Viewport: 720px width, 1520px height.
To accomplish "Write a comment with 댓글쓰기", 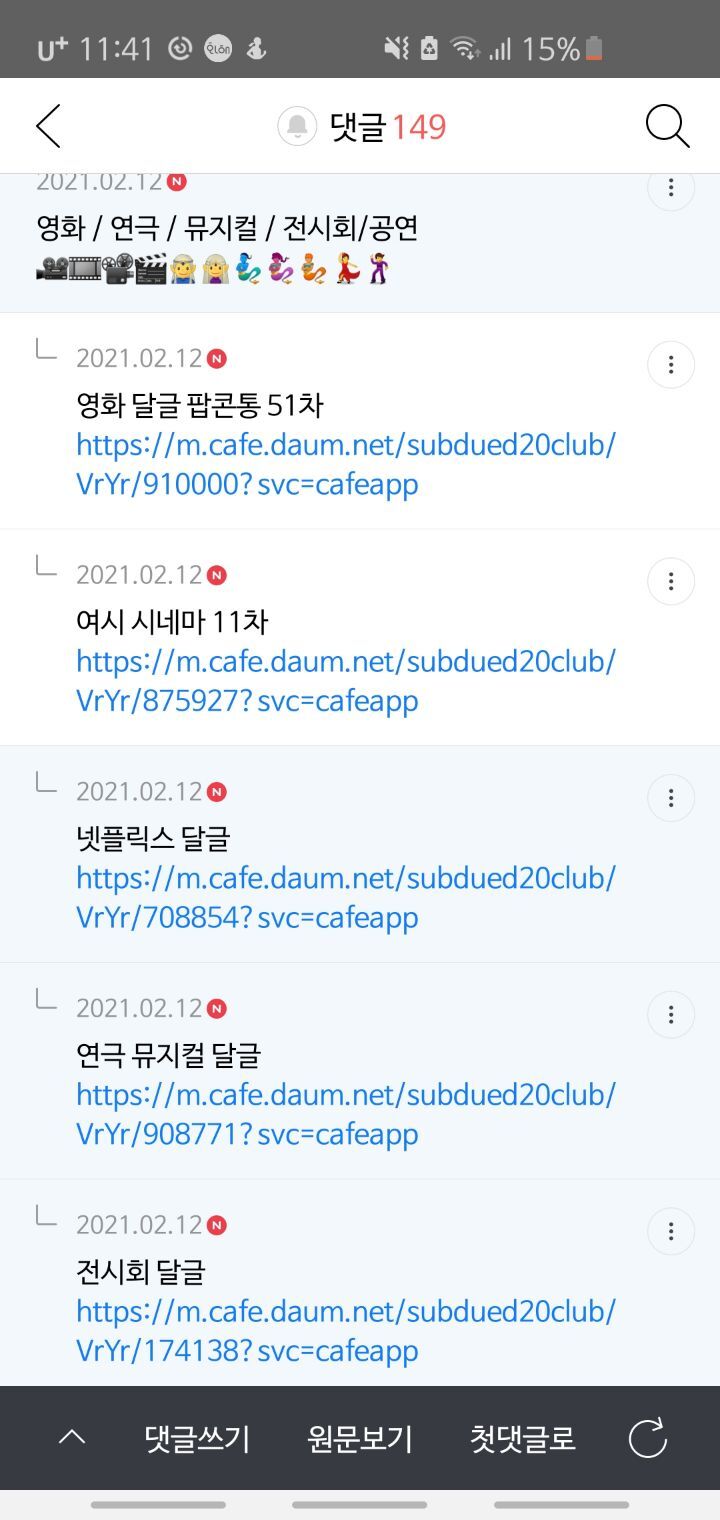I will pos(197,1439).
